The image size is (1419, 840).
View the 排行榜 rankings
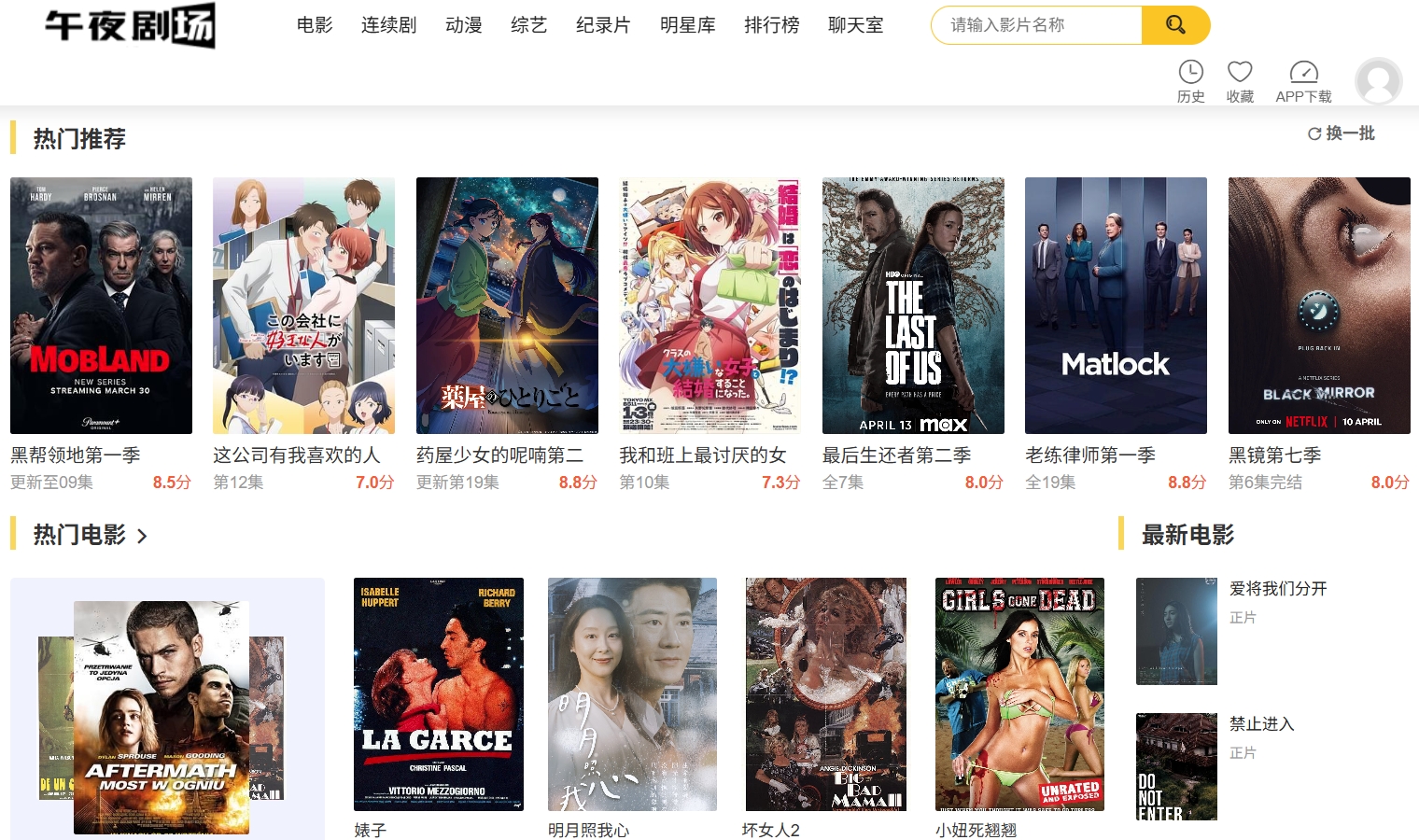click(x=771, y=25)
